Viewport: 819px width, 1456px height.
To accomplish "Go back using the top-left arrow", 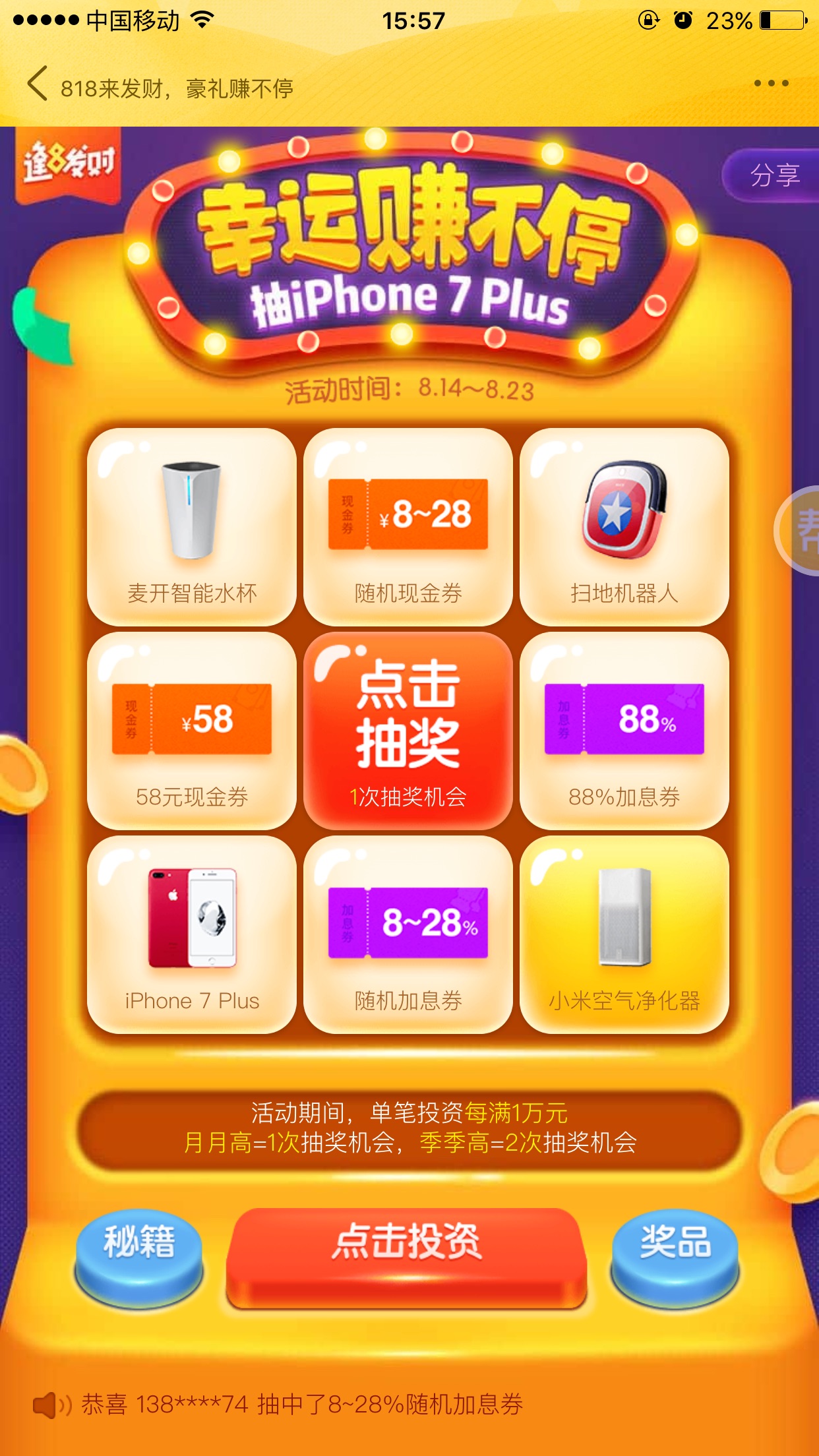I will [38, 84].
